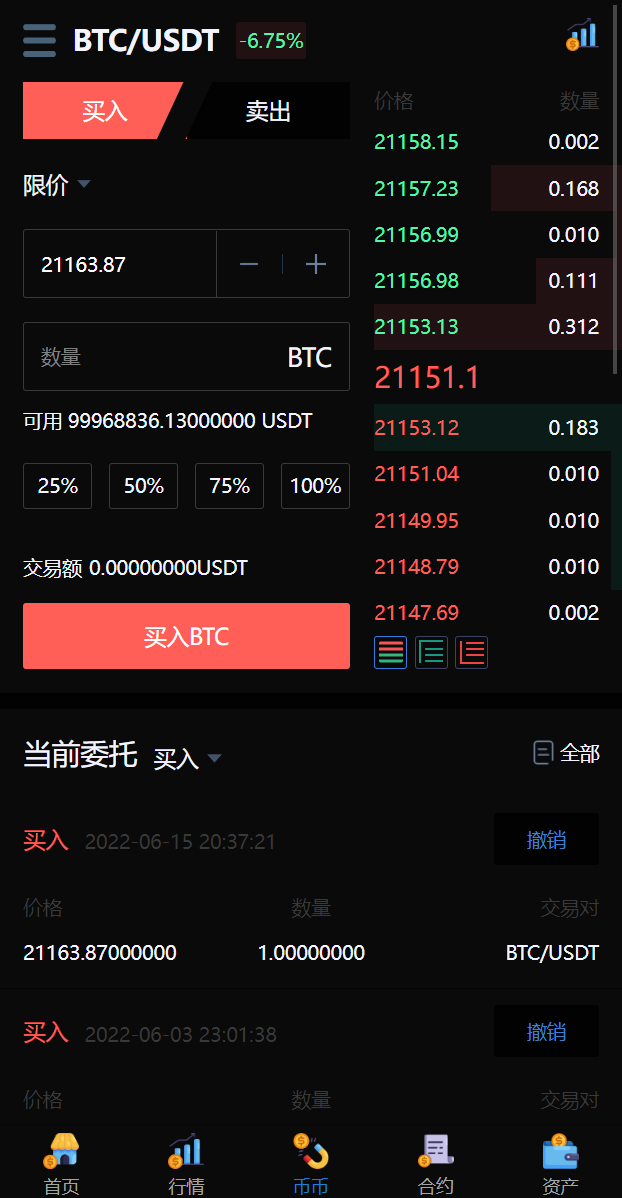Open 全部 all orders
The height and width of the screenshot is (1198, 622).
coord(567,753)
